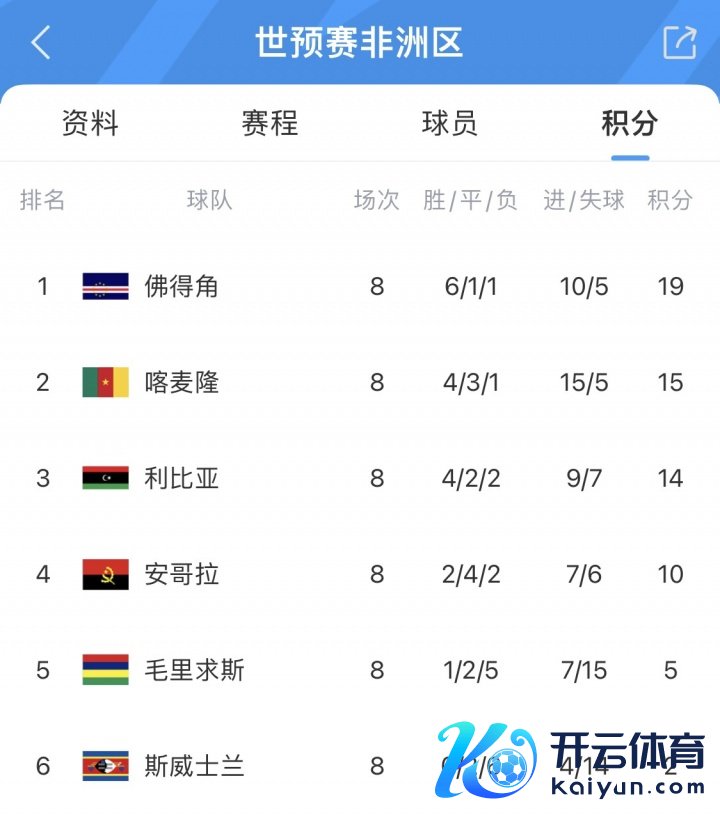Go back using the top-left arrow
Screen dimensions: 720x820
(41, 43)
